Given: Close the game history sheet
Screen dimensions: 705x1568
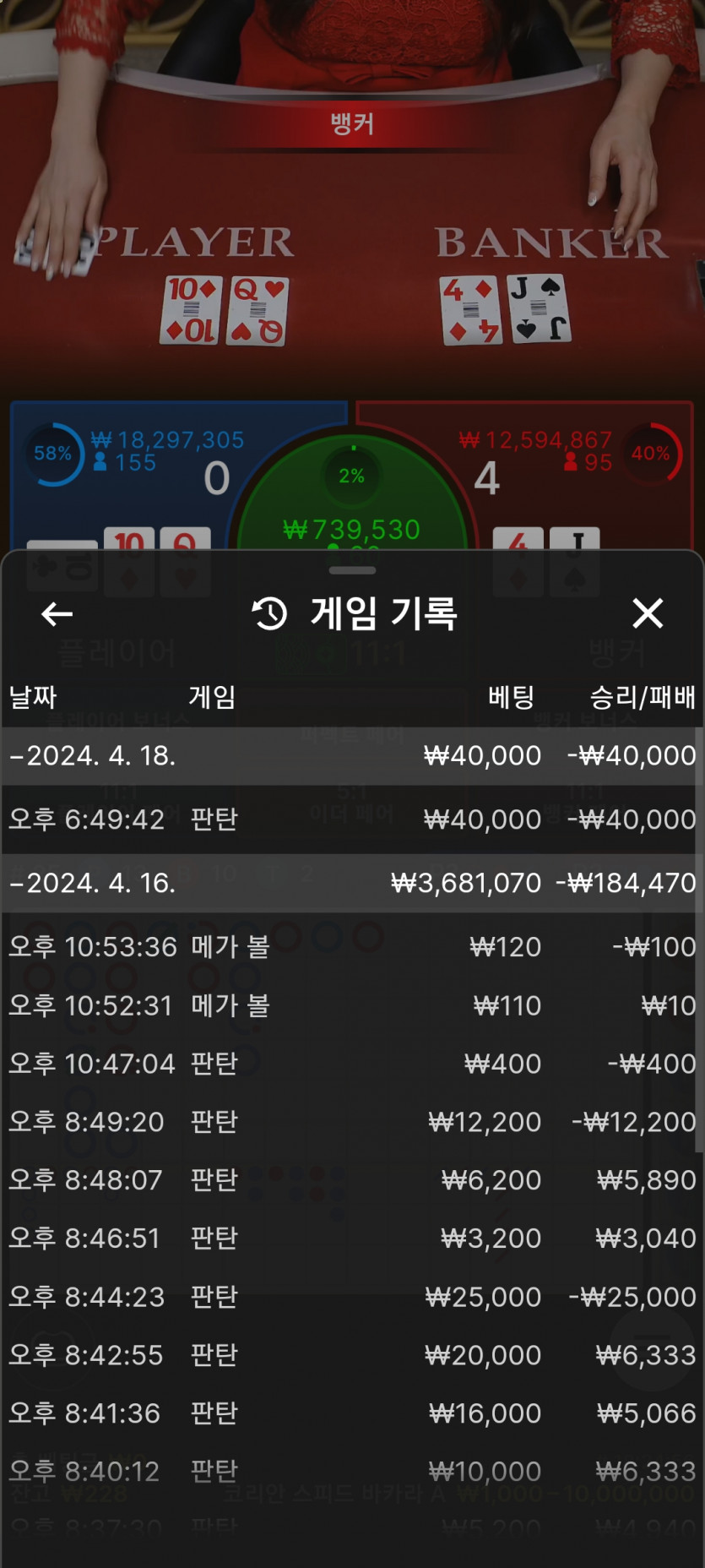Looking at the screenshot, I should [x=648, y=613].
